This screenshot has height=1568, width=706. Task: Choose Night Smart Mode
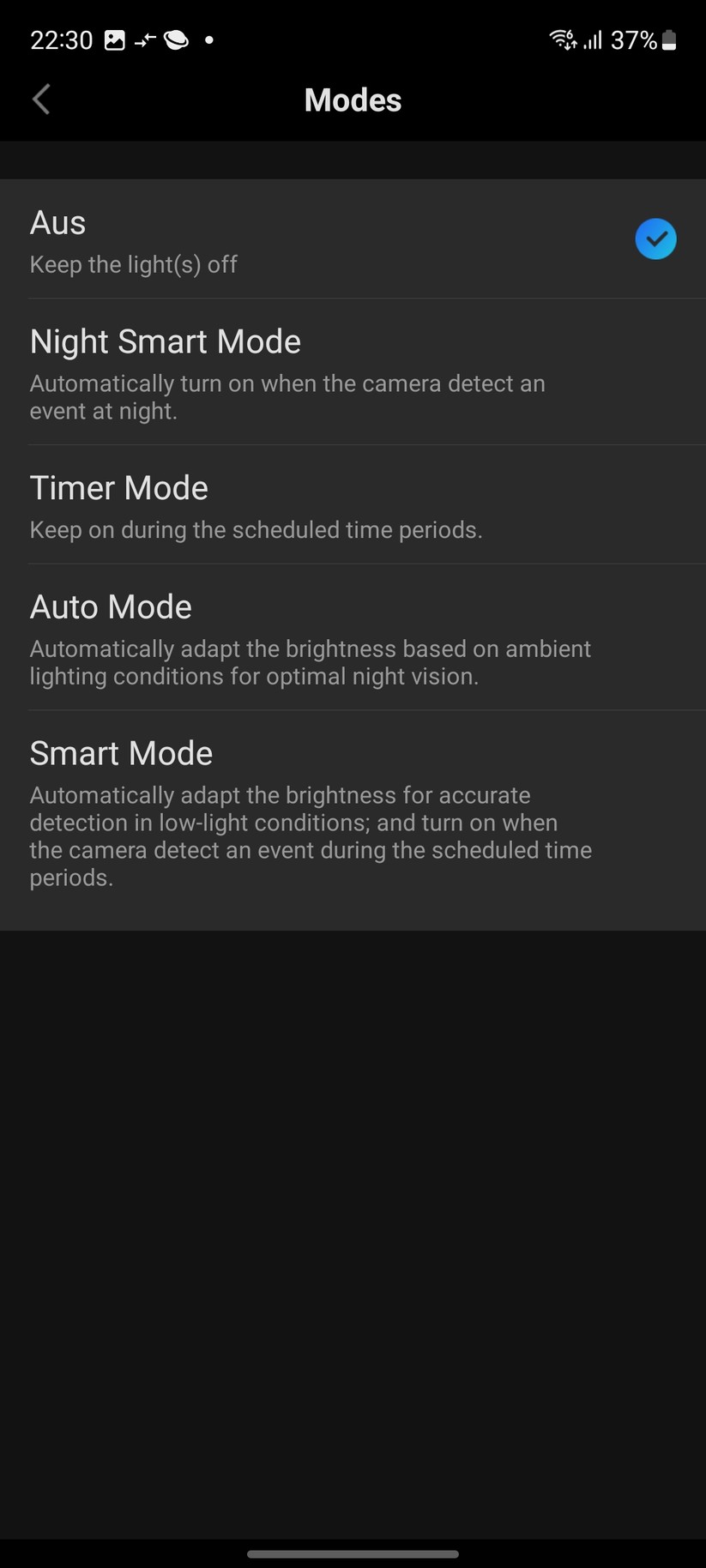[x=352, y=373]
